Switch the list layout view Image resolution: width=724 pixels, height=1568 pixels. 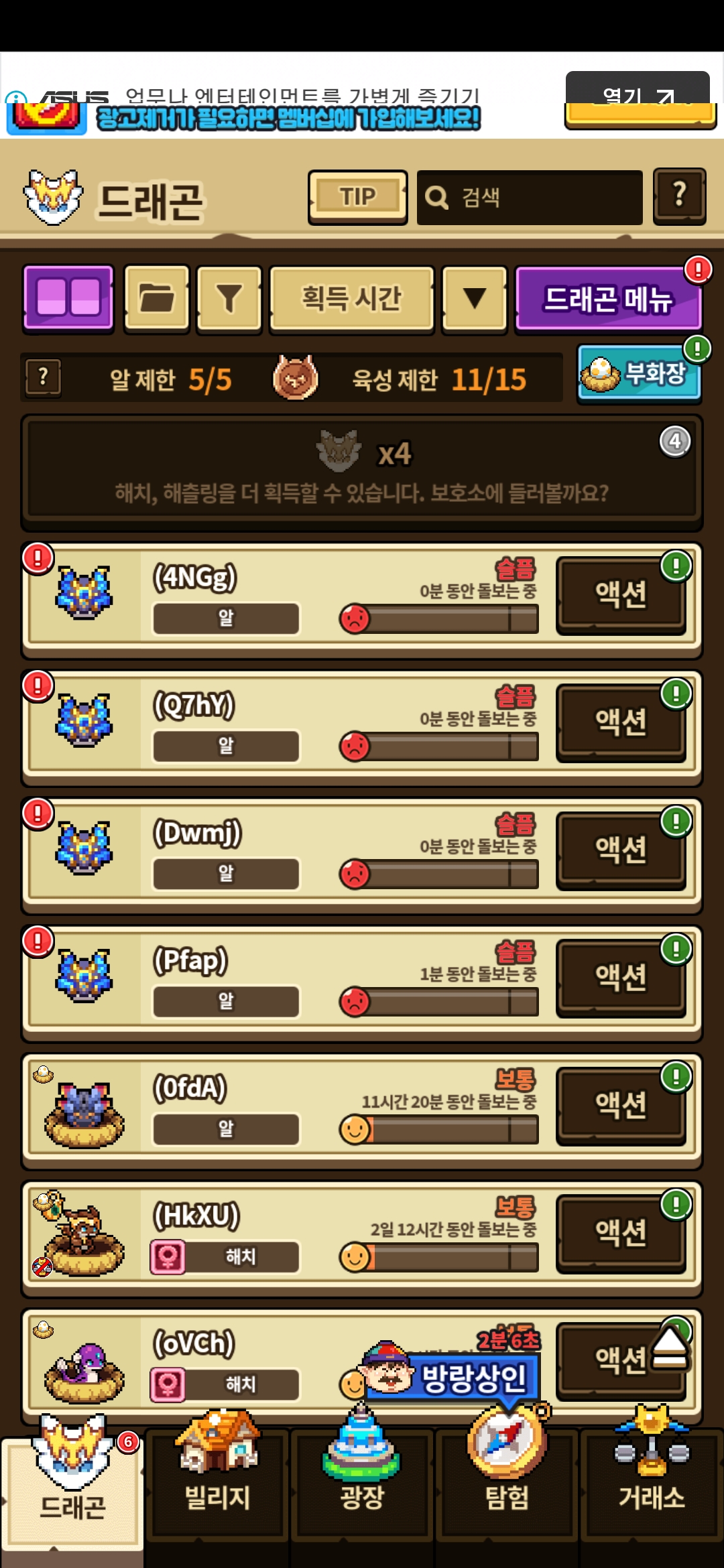68,298
